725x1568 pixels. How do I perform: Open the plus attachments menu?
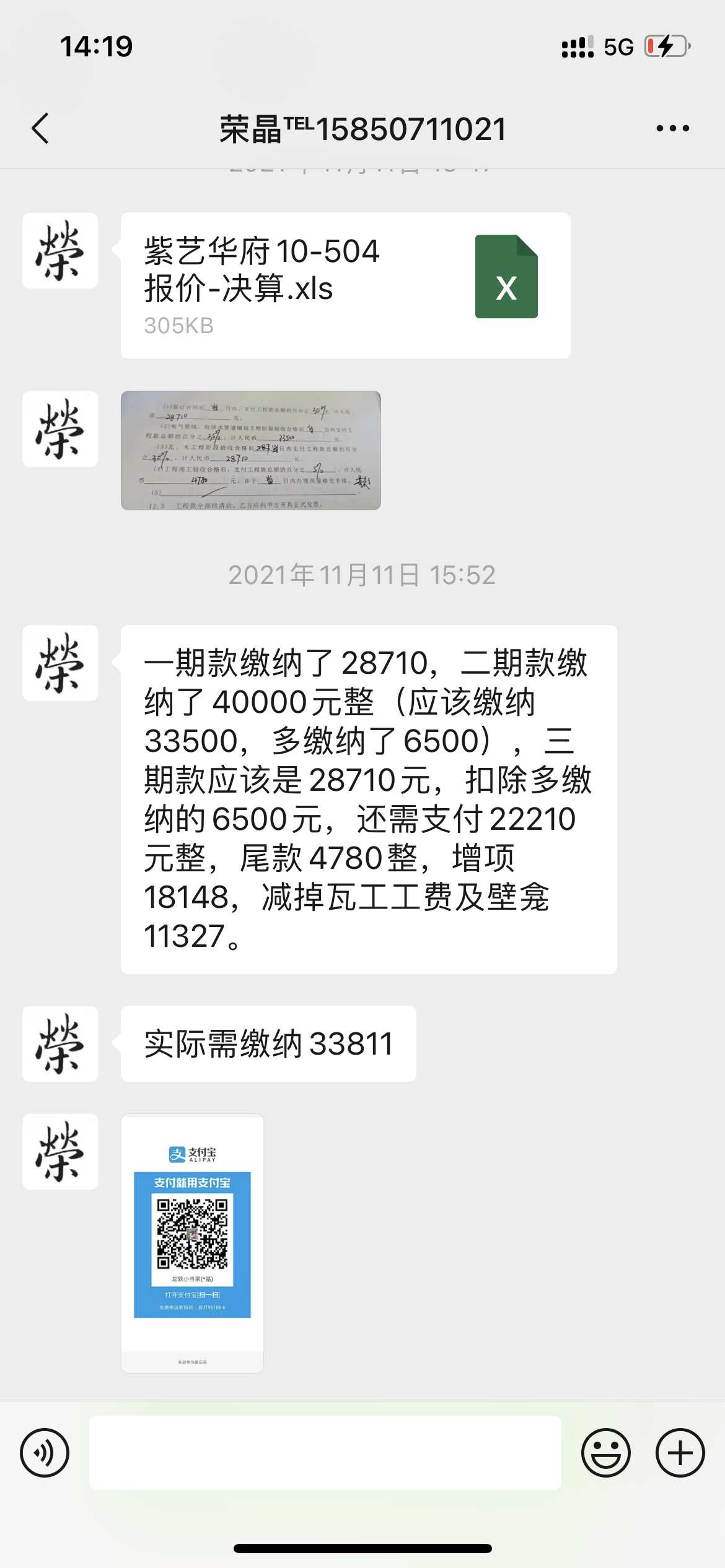(680, 1453)
